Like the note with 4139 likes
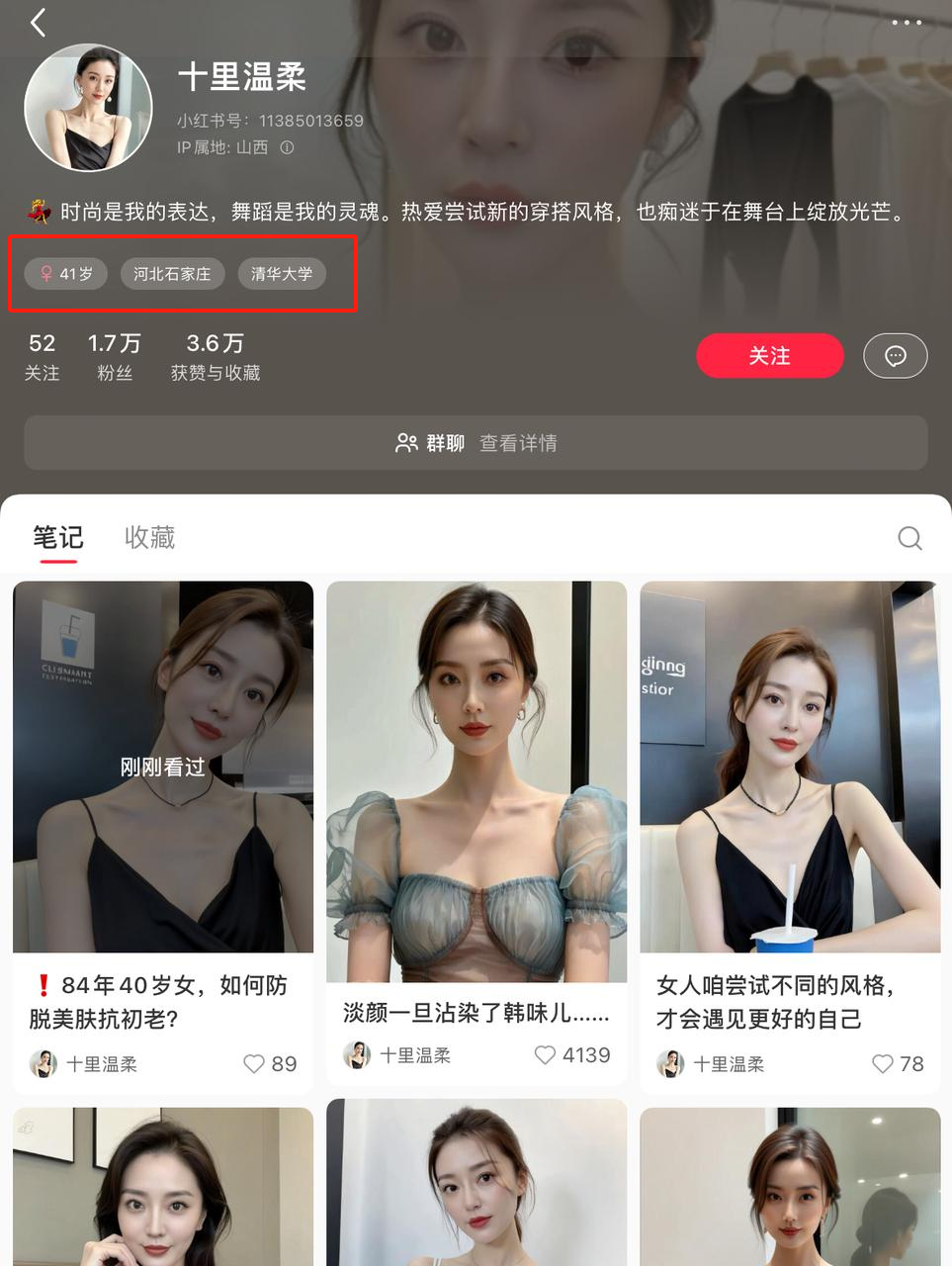The image size is (952, 1266). coord(545,1055)
